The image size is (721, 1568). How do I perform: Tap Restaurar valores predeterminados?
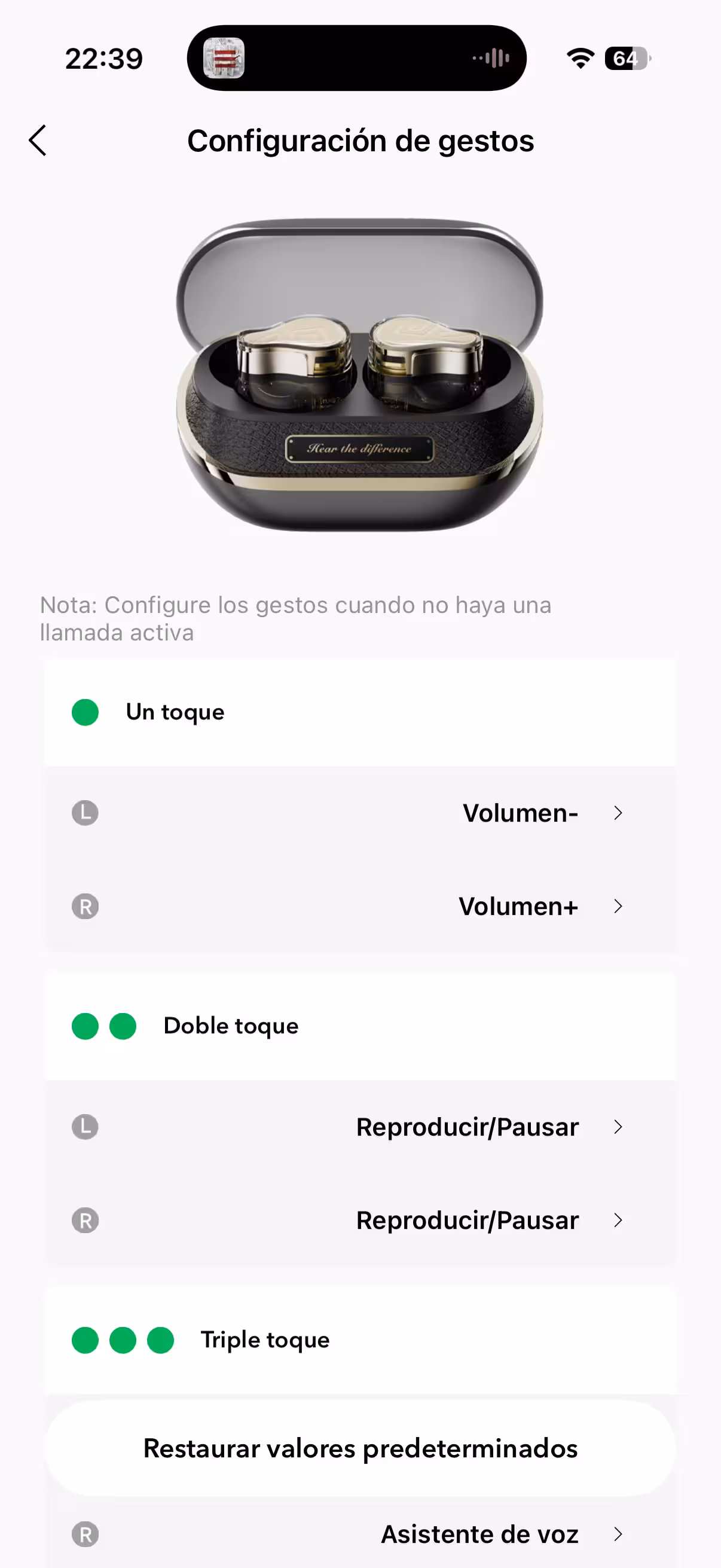pos(360,1448)
